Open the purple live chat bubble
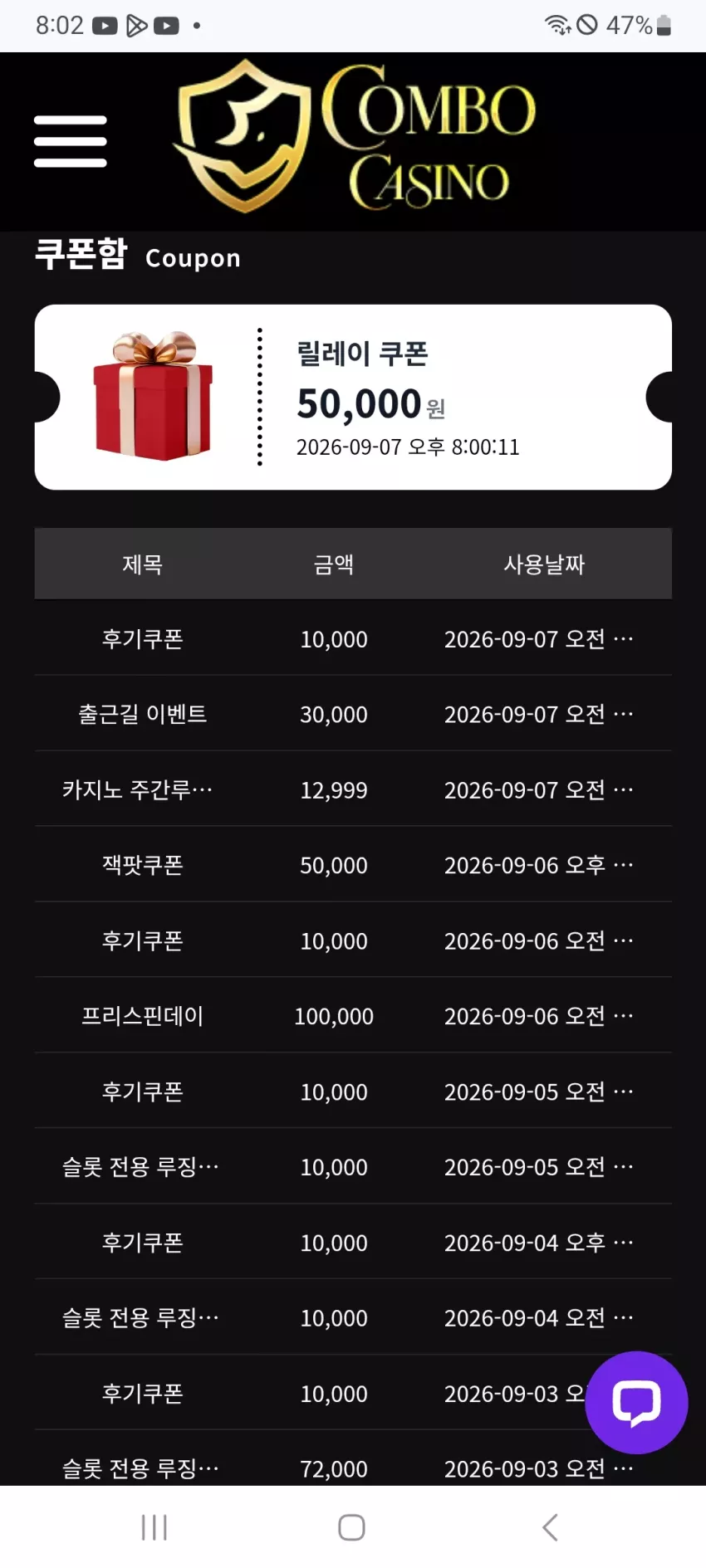This screenshot has width=706, height=1568. (x=636, y=1402)
